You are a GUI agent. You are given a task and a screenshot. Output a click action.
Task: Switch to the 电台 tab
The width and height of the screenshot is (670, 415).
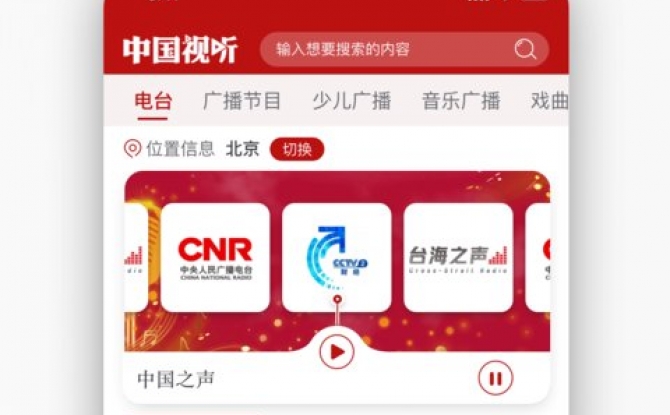click(x=153, y=101)
